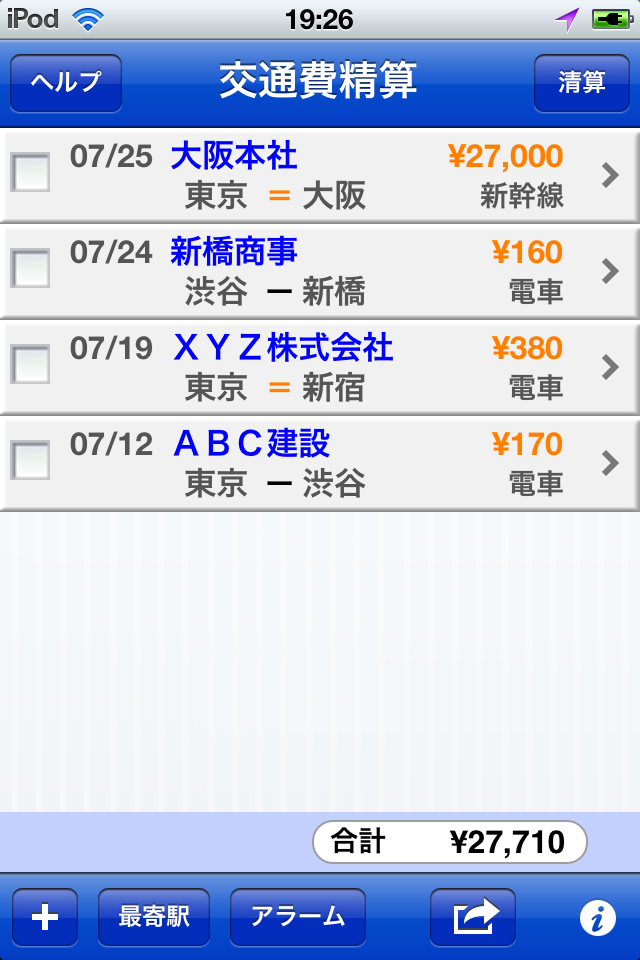The width and height of the screenshot is (640, 960).
Task: Open the 最寄駅 nearest station button
Action: [x=154, y=917]
